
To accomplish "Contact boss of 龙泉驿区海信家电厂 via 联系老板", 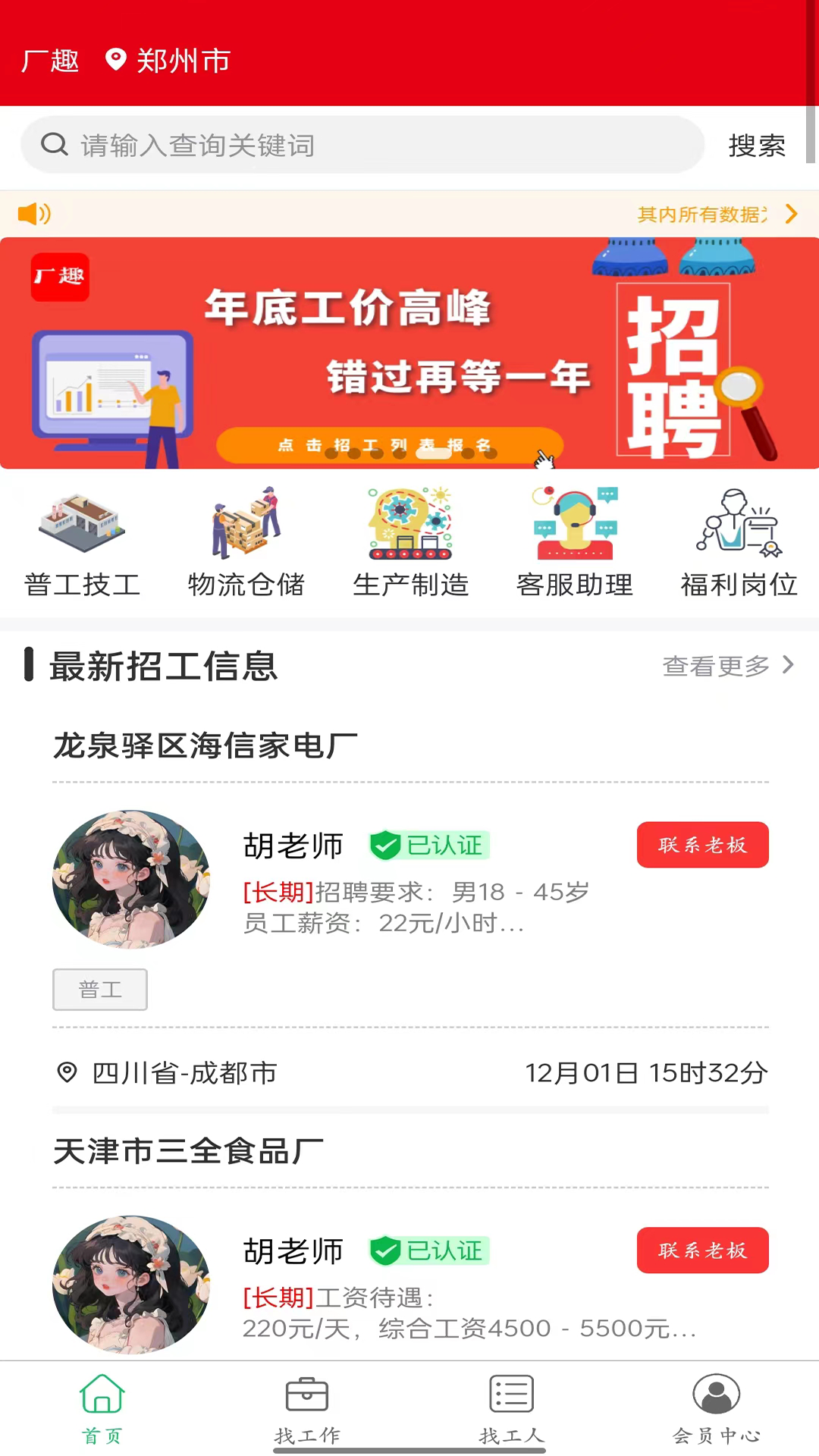I will 702,845.
